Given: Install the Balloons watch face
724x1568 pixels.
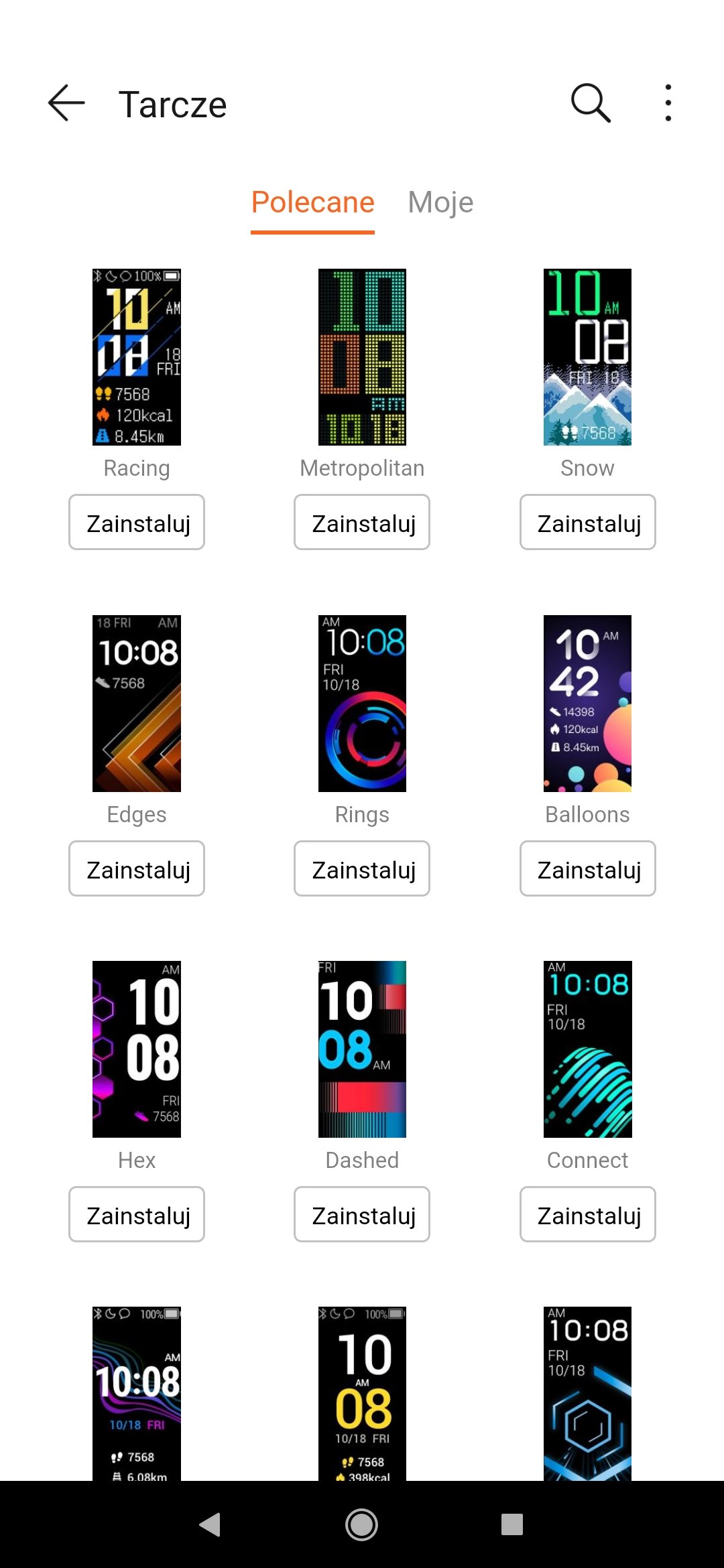Looking at the screenshot, I should [588, 869].
